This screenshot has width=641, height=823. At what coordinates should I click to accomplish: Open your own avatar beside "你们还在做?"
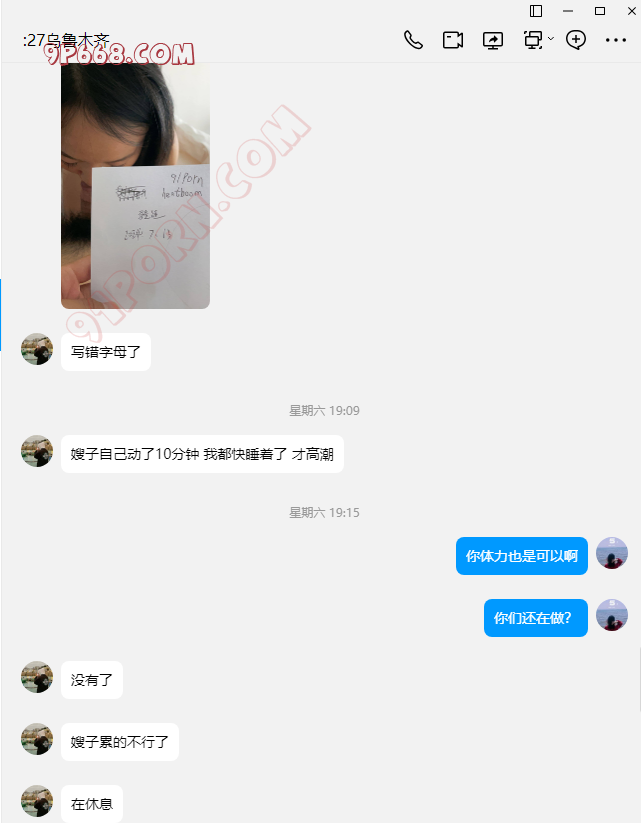click(611, 615)
